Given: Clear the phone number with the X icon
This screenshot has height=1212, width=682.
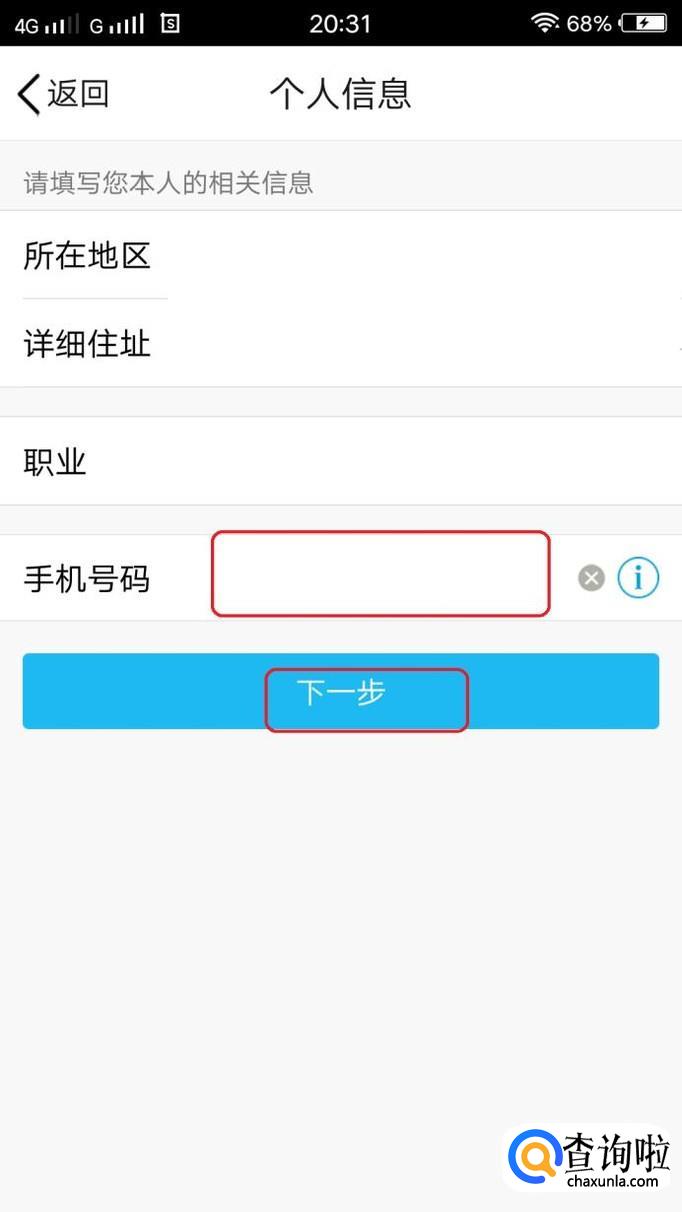Looking at the screenshot, I should (x=592, y=578).
